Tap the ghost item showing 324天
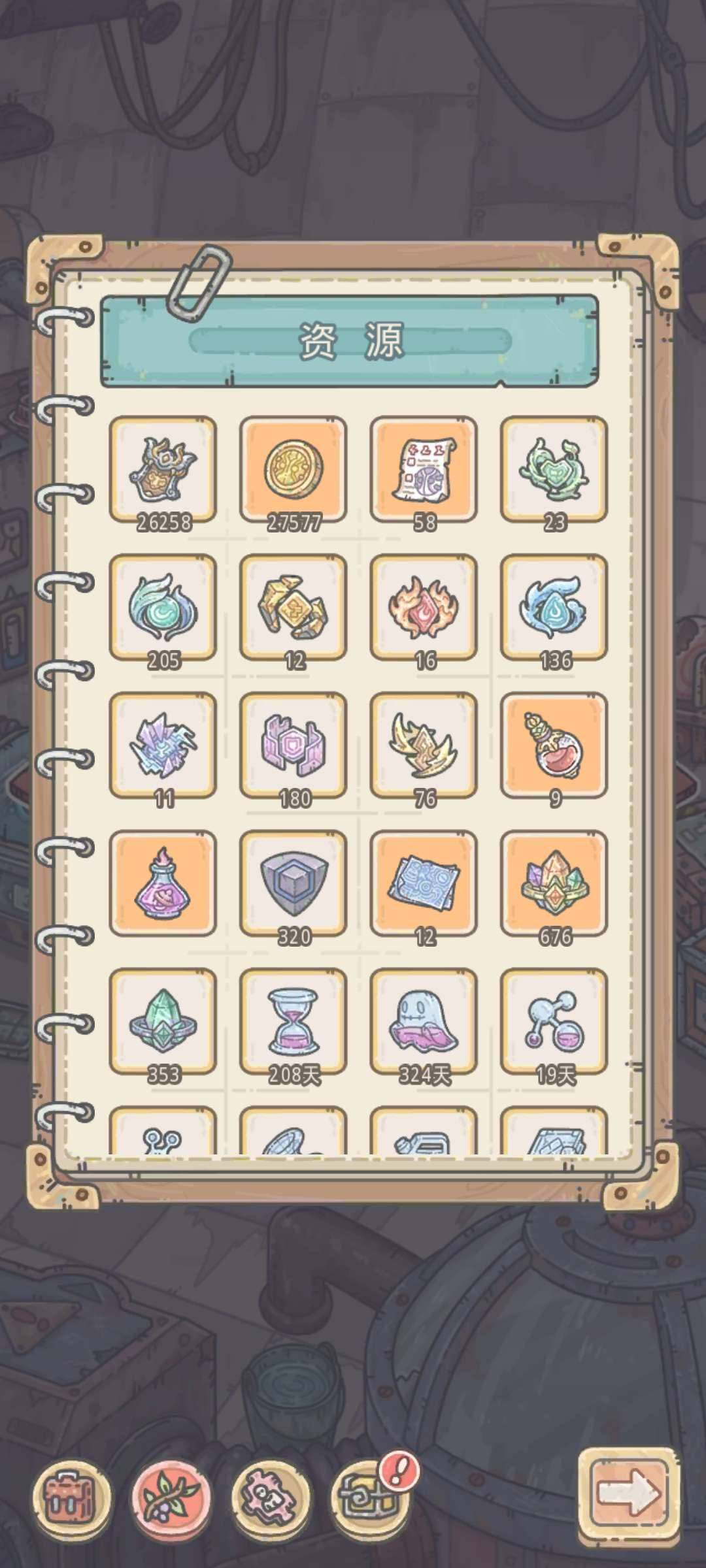 coord(424,1021)
